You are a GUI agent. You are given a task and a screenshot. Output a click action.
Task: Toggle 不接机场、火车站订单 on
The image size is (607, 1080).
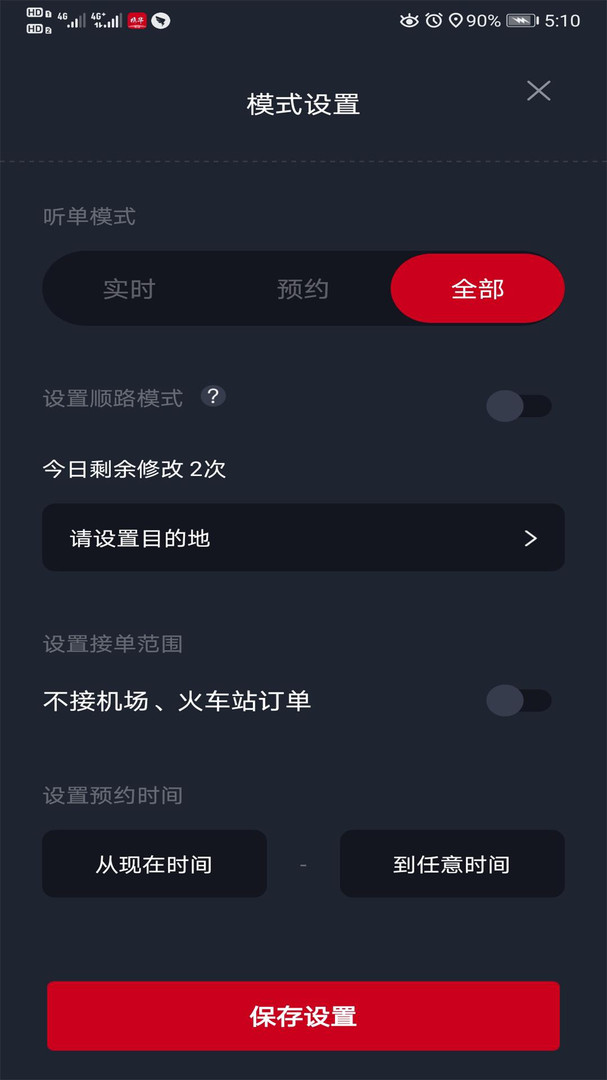coord(518,700)
